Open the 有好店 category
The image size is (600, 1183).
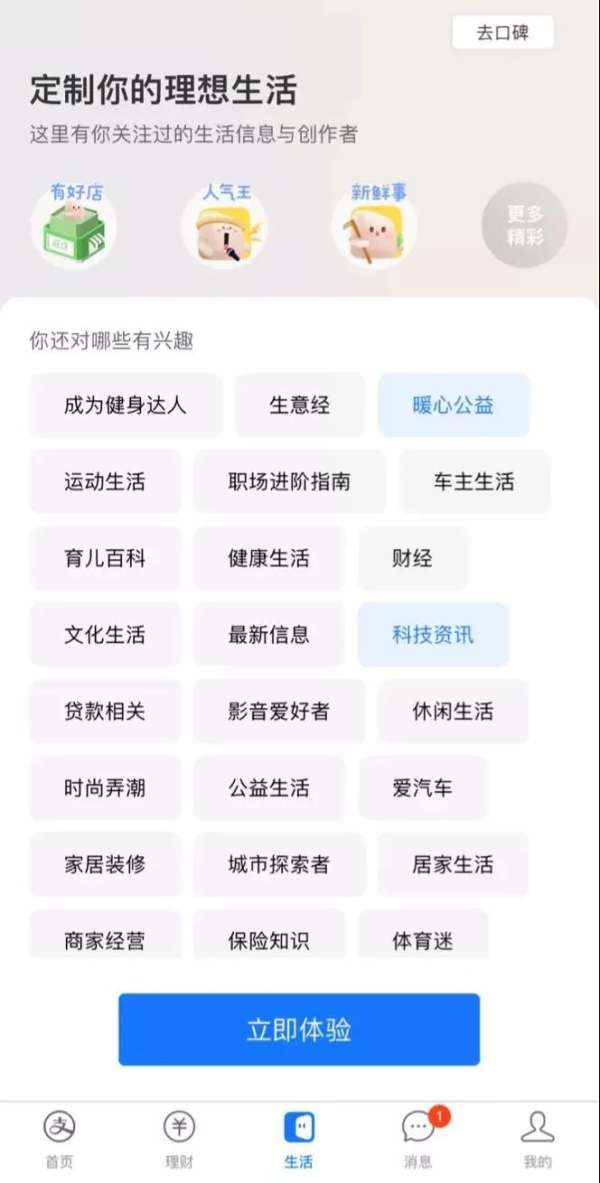tap(74, 226)
